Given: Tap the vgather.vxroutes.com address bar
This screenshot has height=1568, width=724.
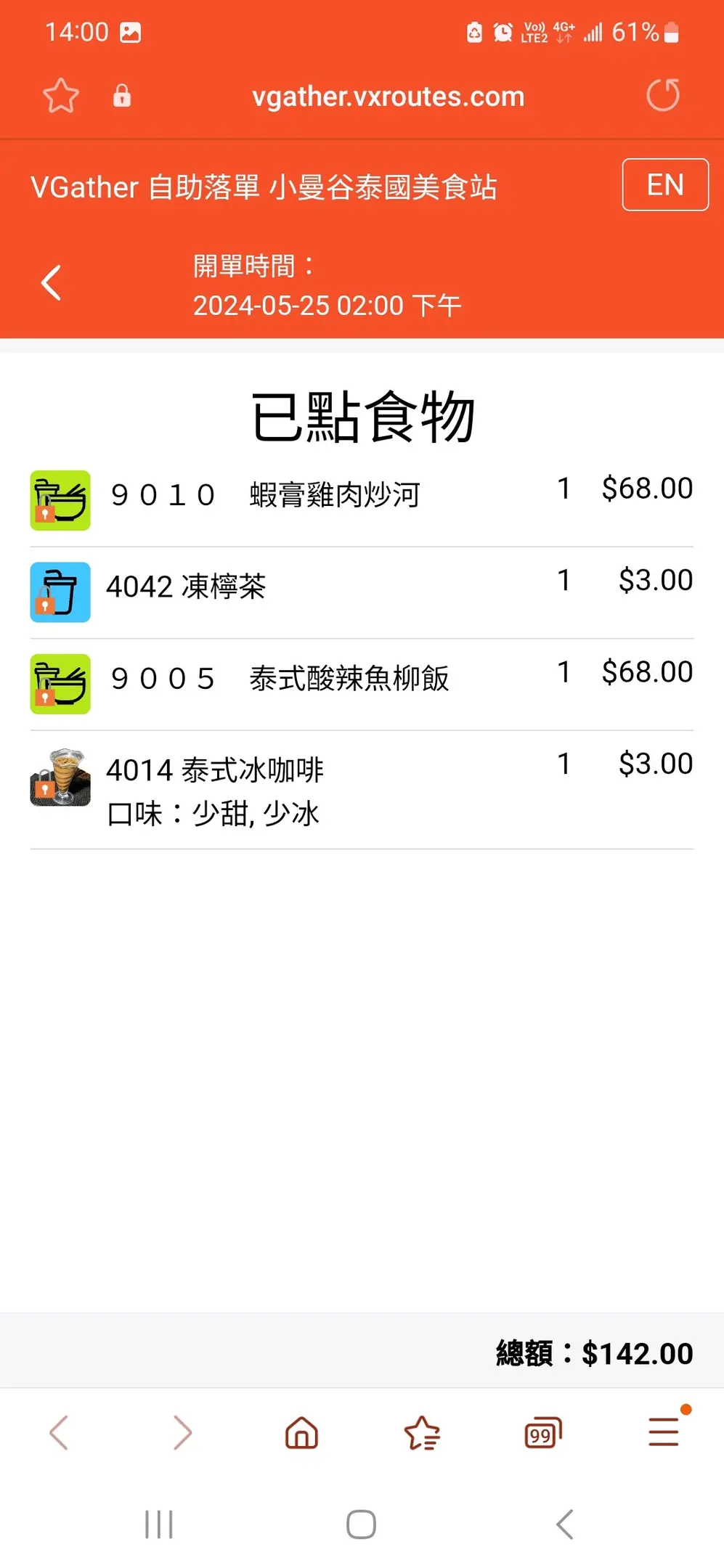Looking at the screenshot, I should pos(388,97).
